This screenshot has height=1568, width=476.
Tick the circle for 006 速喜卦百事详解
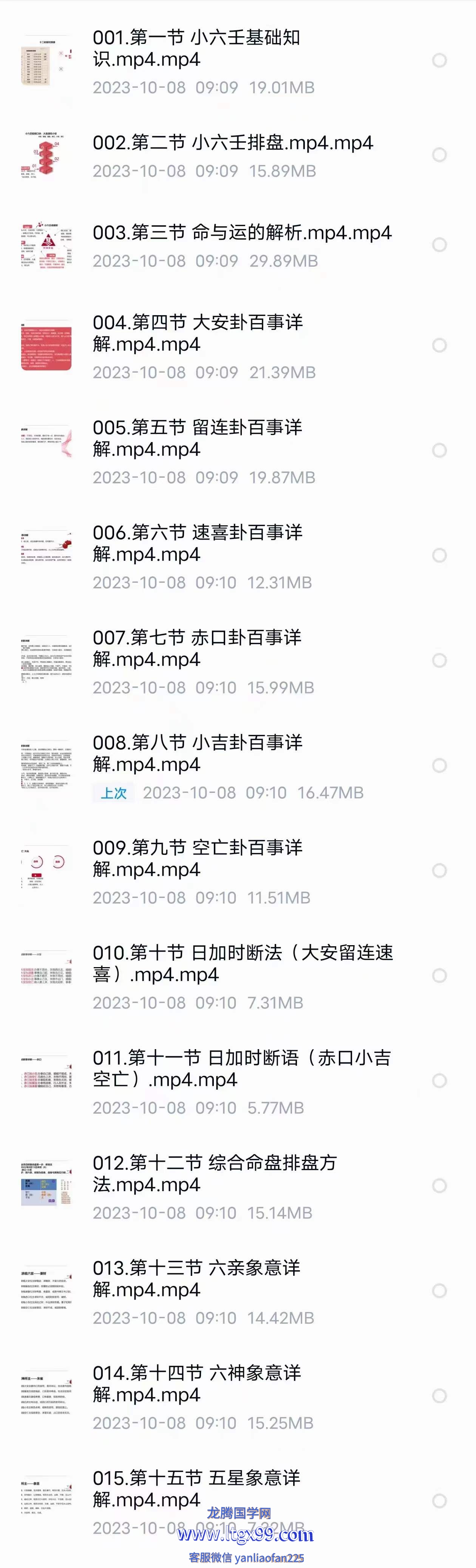pos(439,555)
